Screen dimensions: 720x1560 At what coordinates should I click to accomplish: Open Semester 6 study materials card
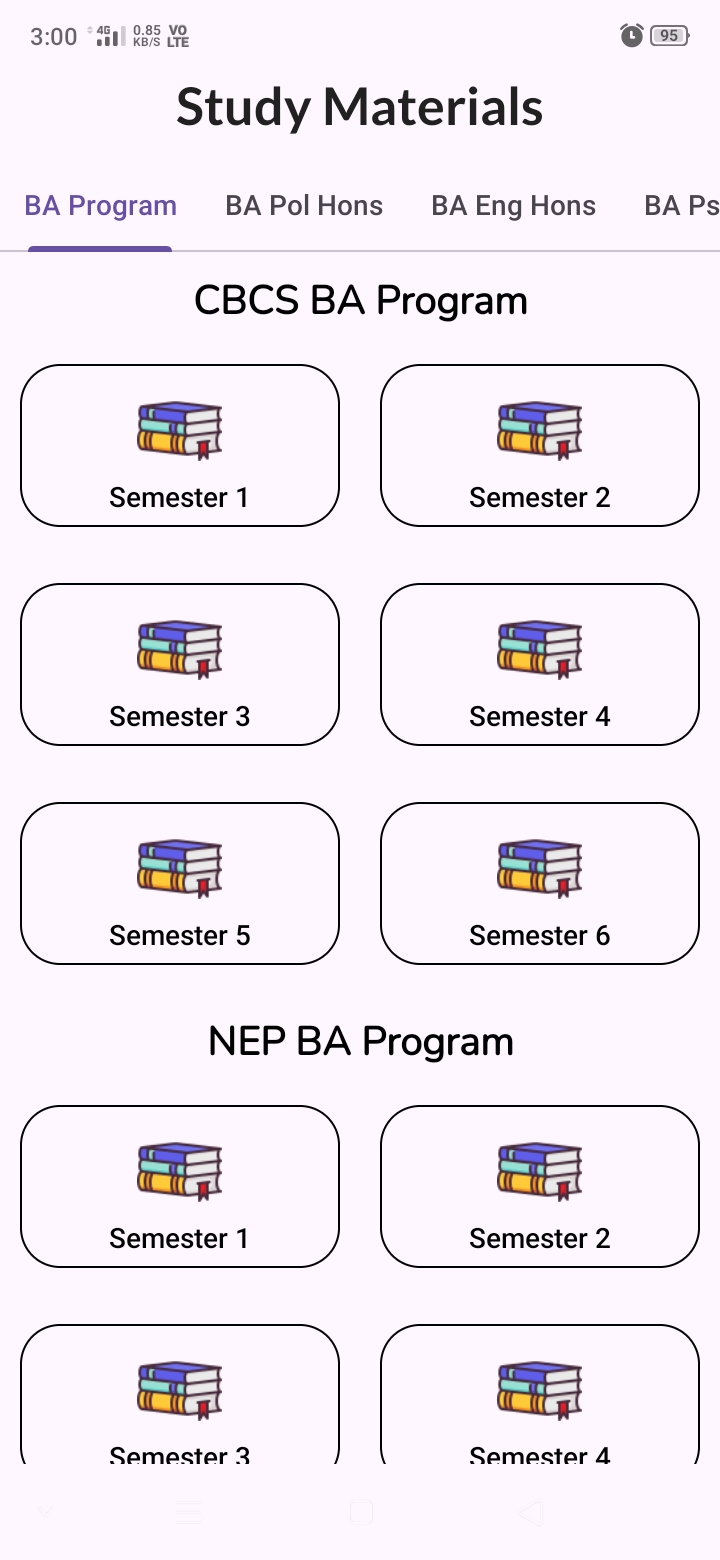(x=540, y=883)
